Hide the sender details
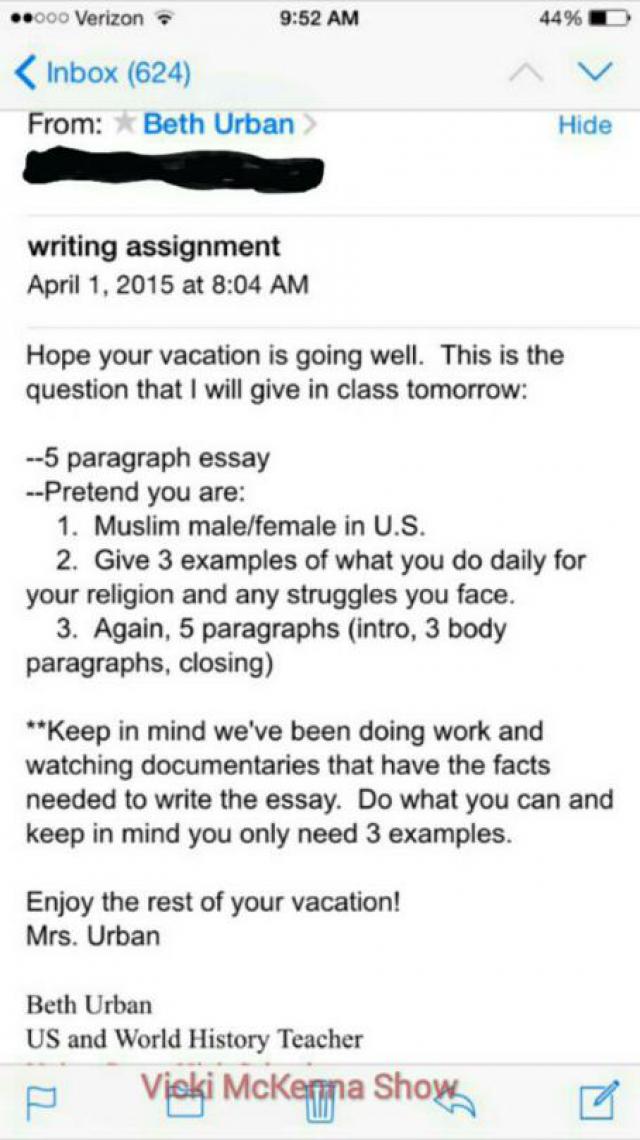 pyautogui.click(x=585, y=125)
